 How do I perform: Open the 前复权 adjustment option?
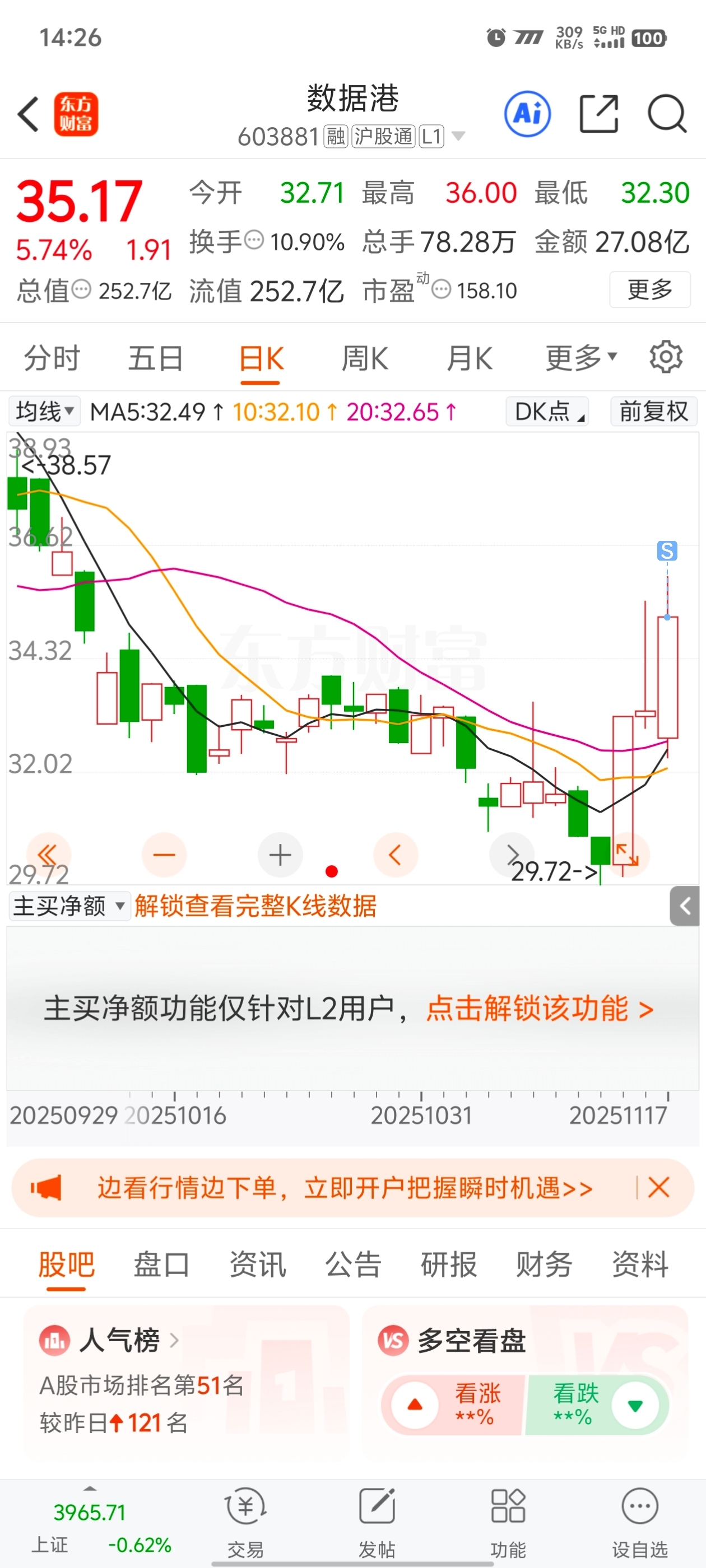click(x=653, y=412)
